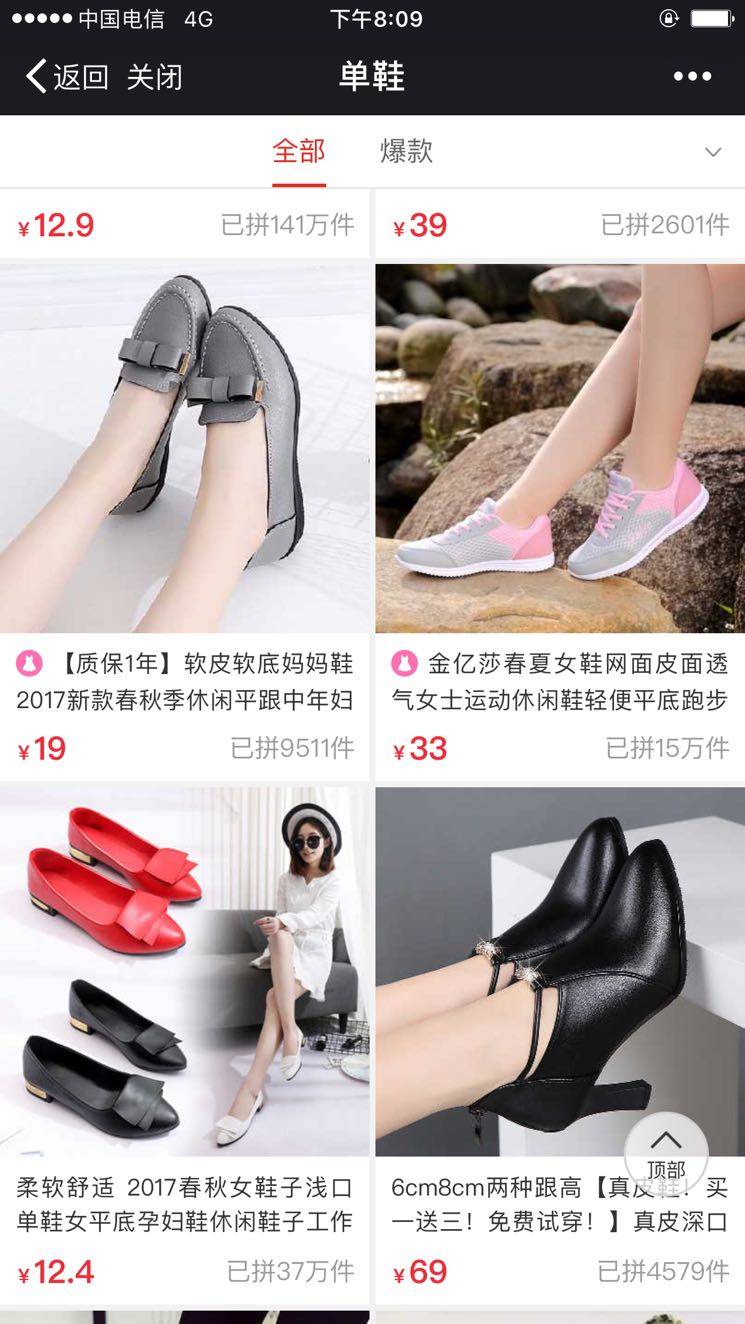Close the page via 关闭
Image resolution: width=745 pixels, height=1324 pixels.
(154, 76)
